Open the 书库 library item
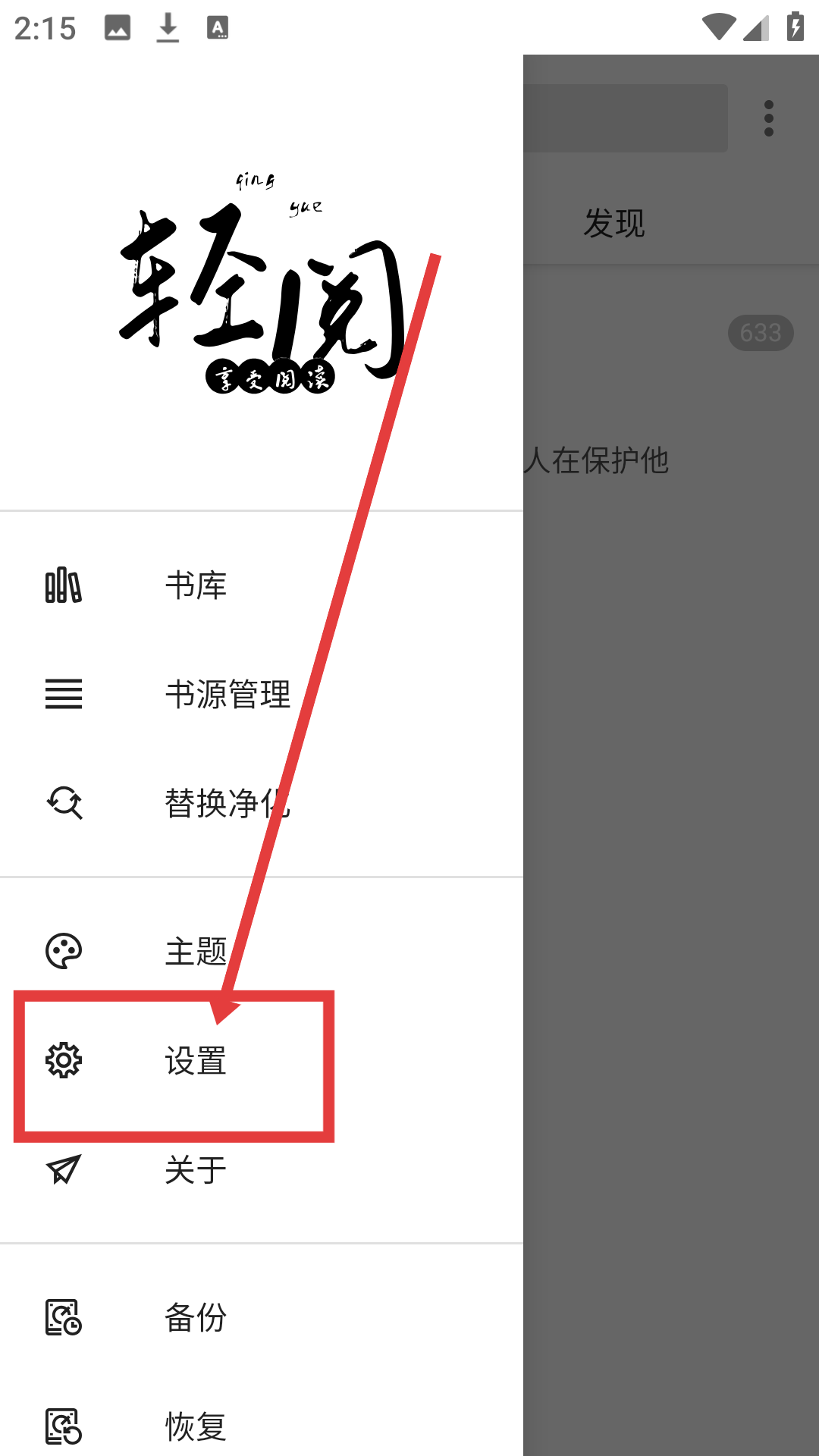The image size is (819, 1456). [196, 585]
